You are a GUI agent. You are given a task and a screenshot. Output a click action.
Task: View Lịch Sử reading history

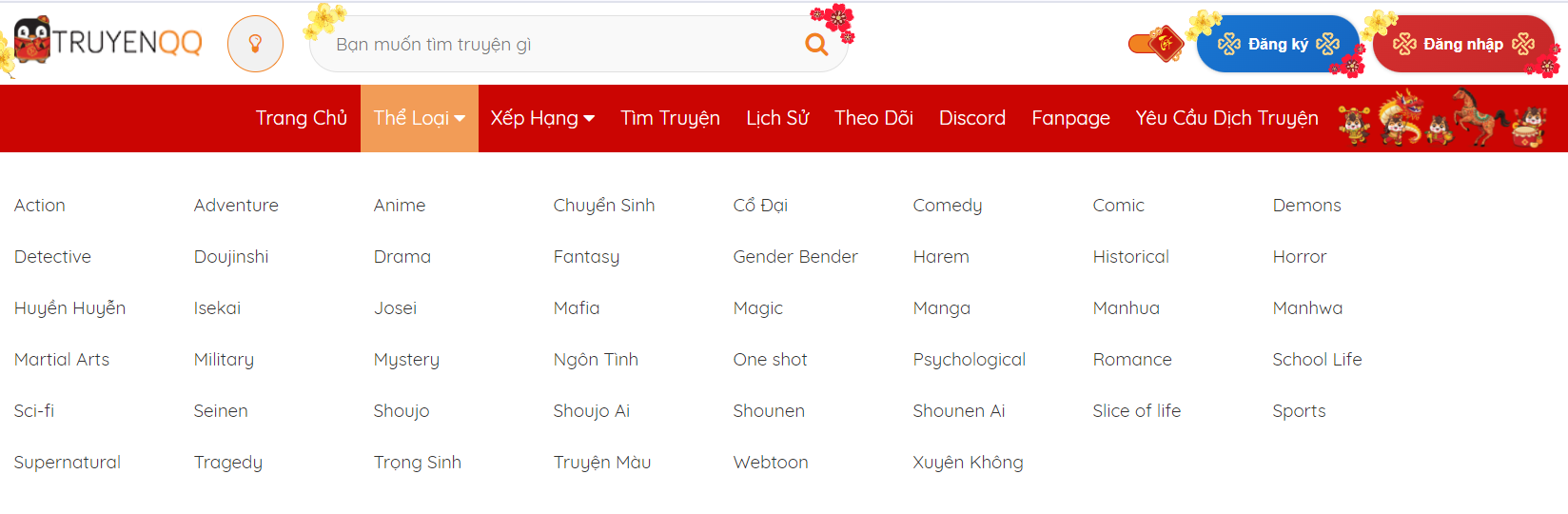tap(777, 118)
